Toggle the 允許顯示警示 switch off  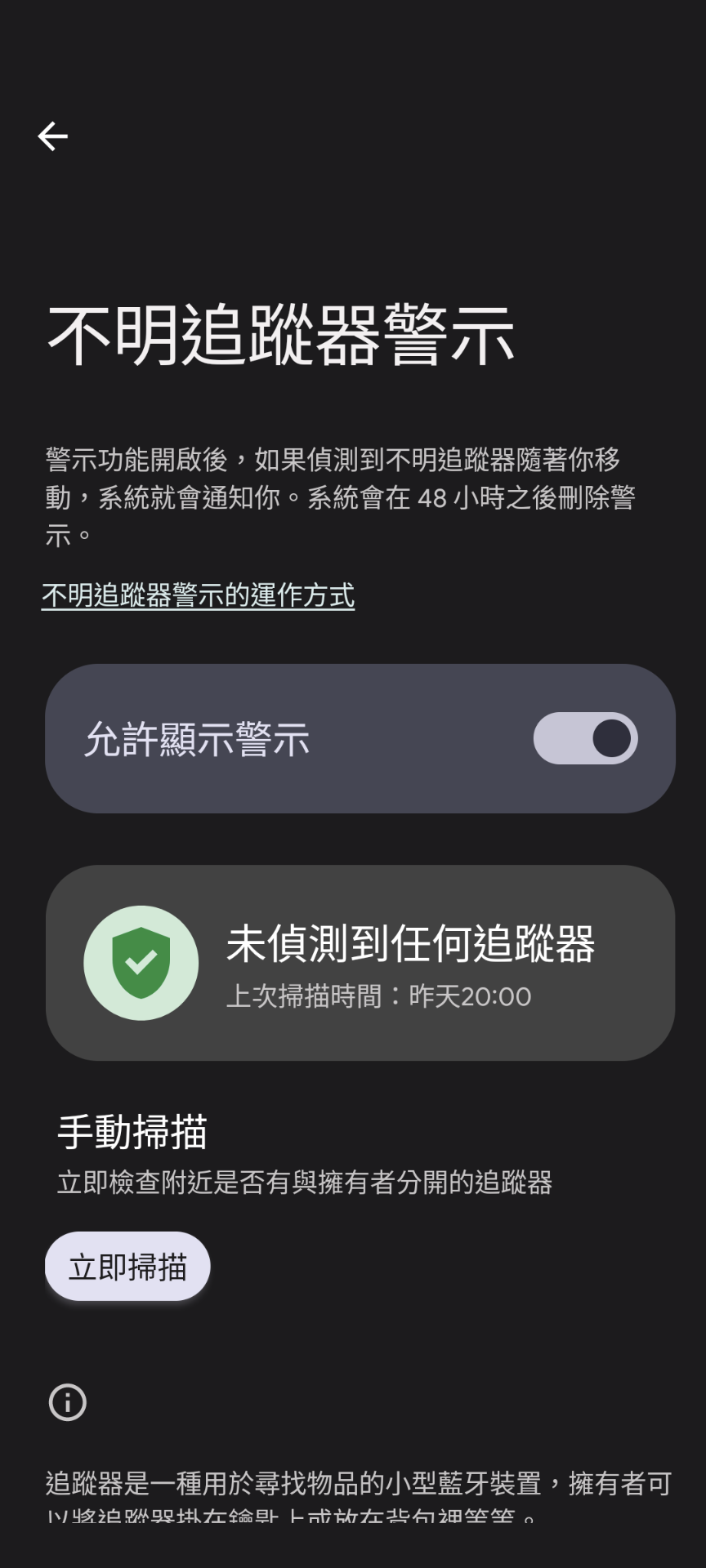click(x=585, y=738)
